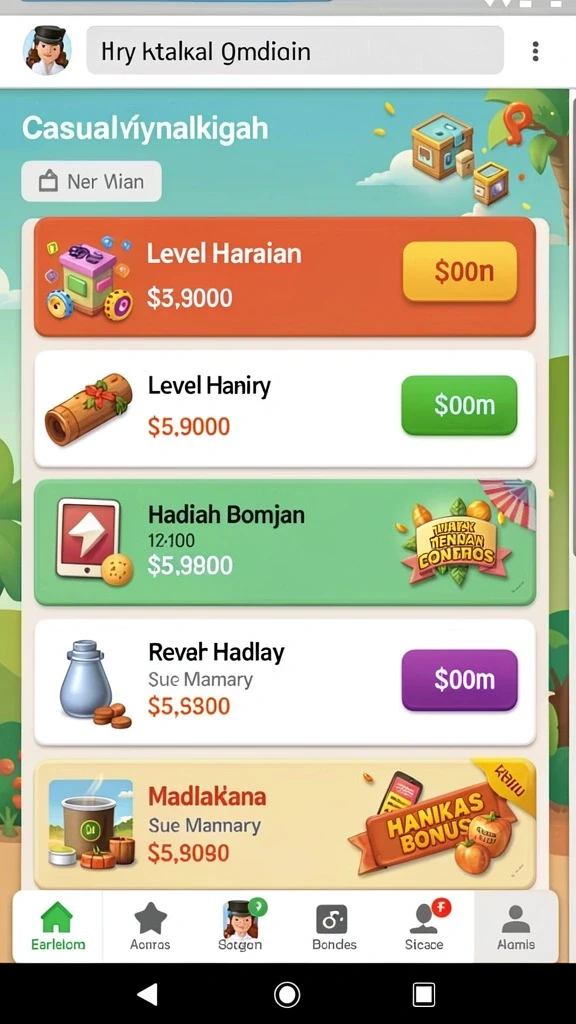Tap the profile avatar in the top bar
The image size is (576, 1024).
pos(47,50)
